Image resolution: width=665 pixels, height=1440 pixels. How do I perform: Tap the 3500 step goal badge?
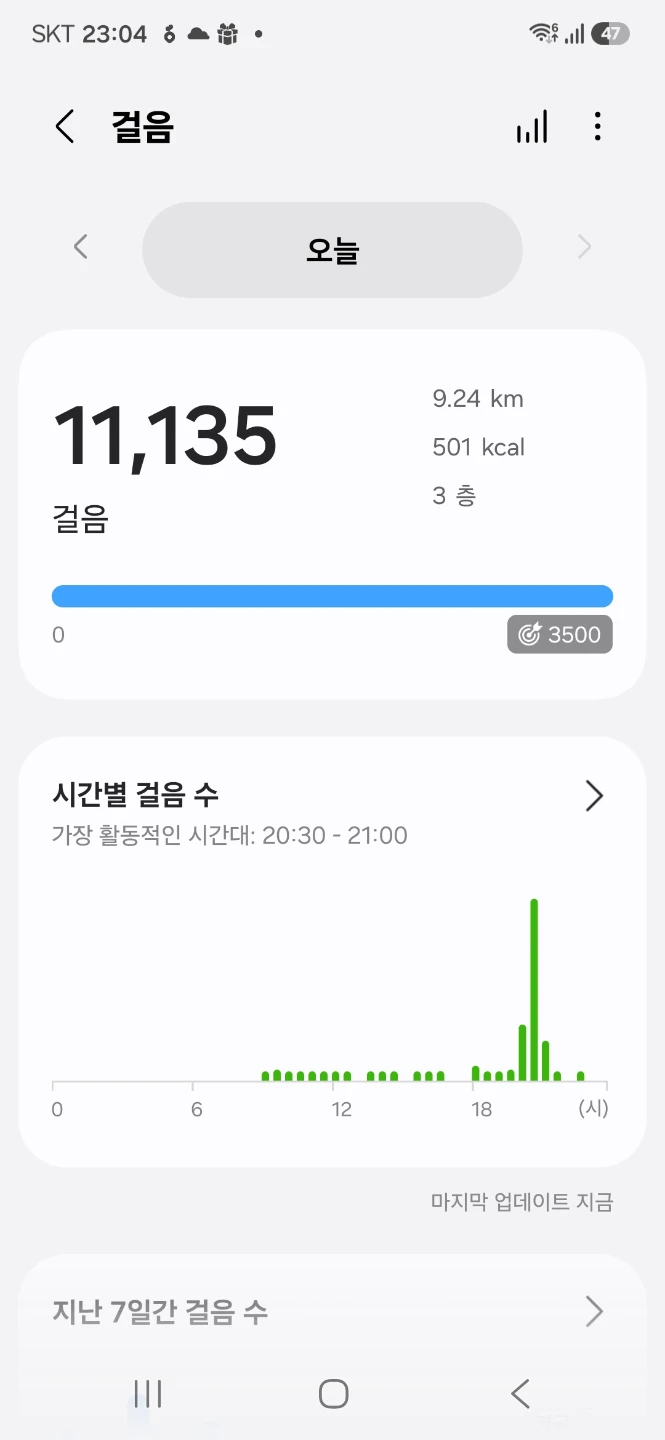(x=560, y=634)
